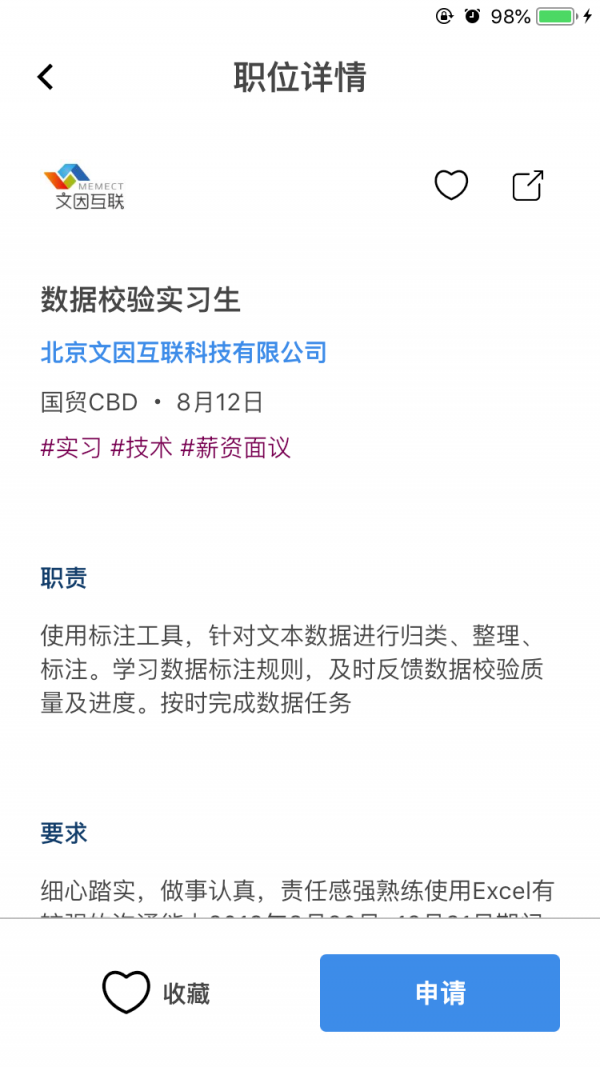The image size is (600, 1067).
Task: Share this job posting
Action: click(527, 186)
